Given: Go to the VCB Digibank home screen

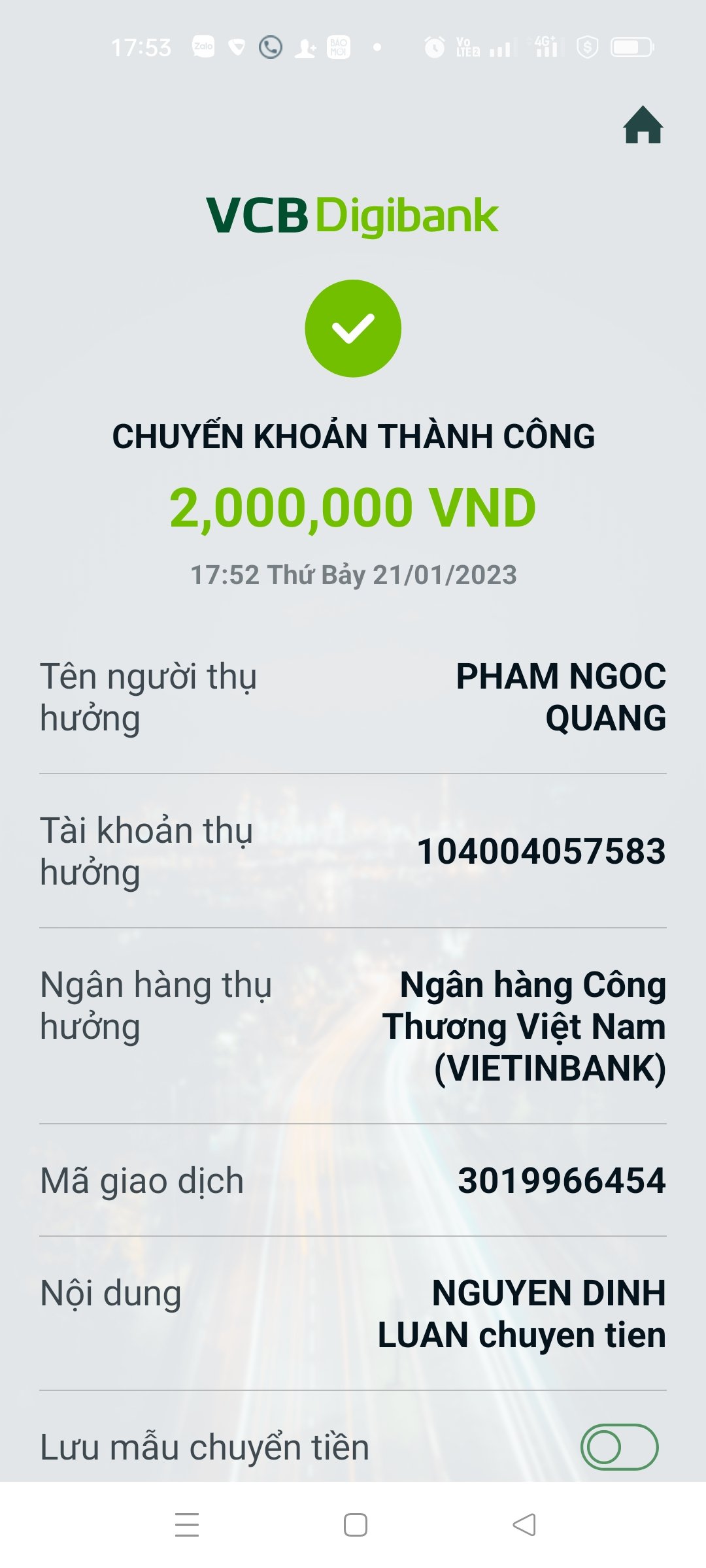Looking at the screenshot, I should coord(643,125).
